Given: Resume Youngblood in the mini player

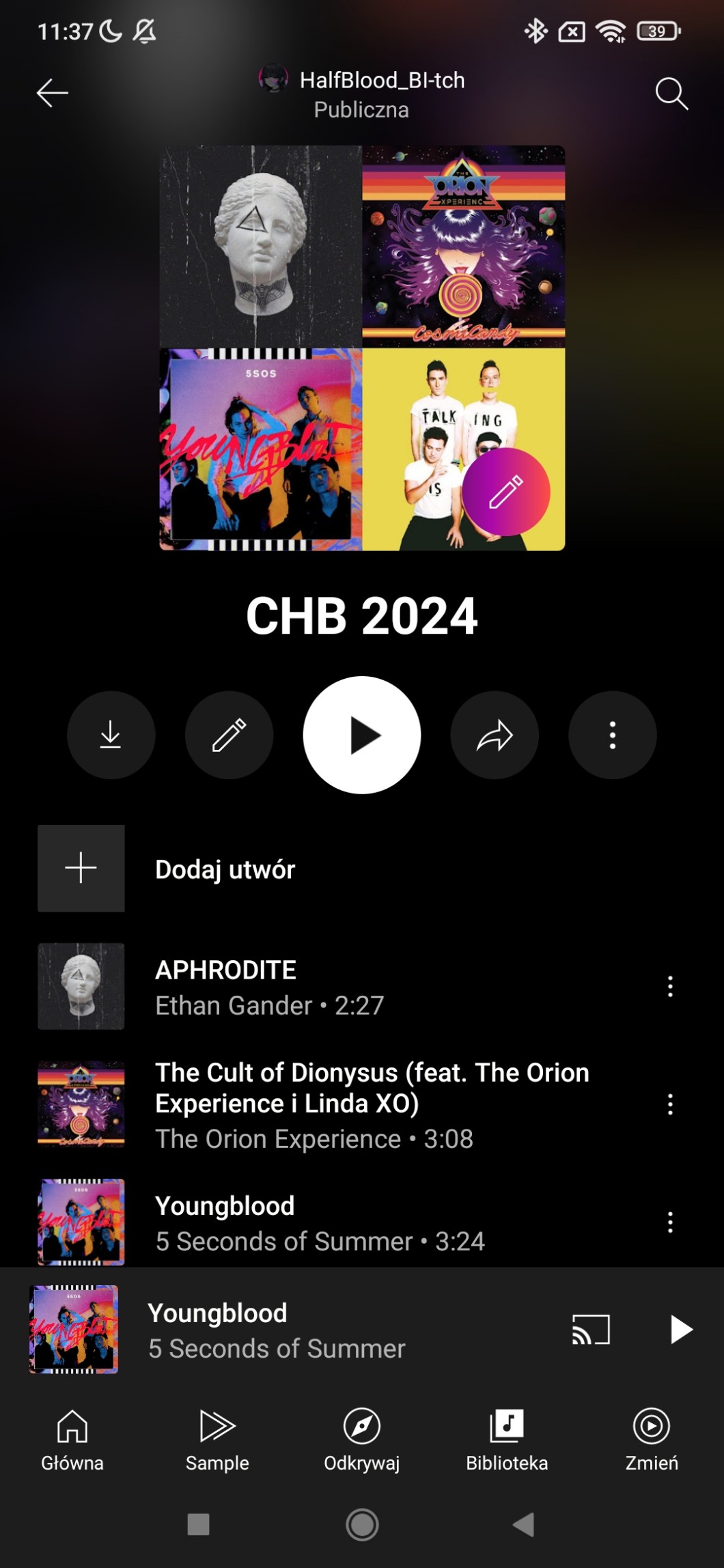Looking at the screenshot, I should point(681,1330).
